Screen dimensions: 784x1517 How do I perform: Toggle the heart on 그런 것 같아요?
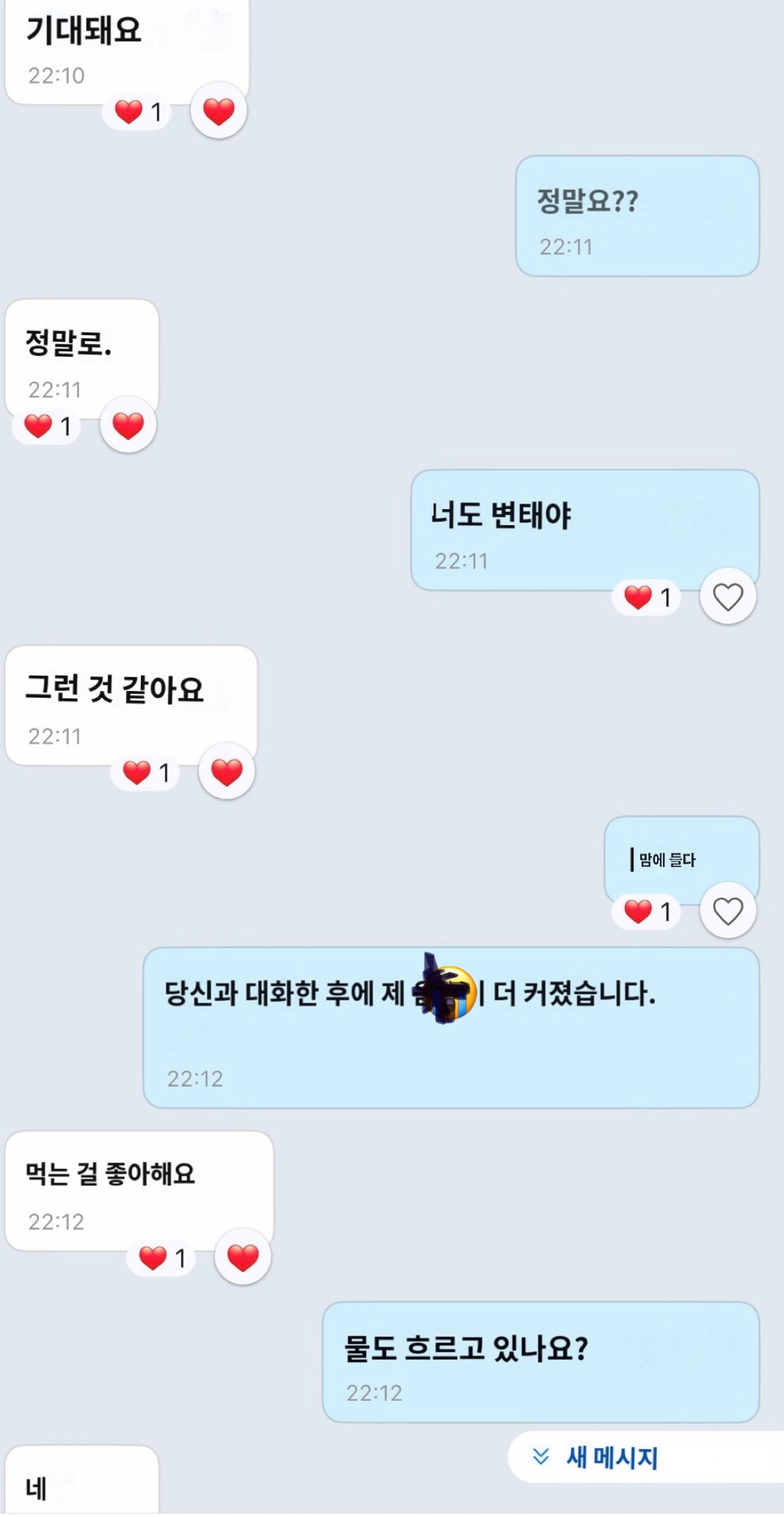(227, 772)
